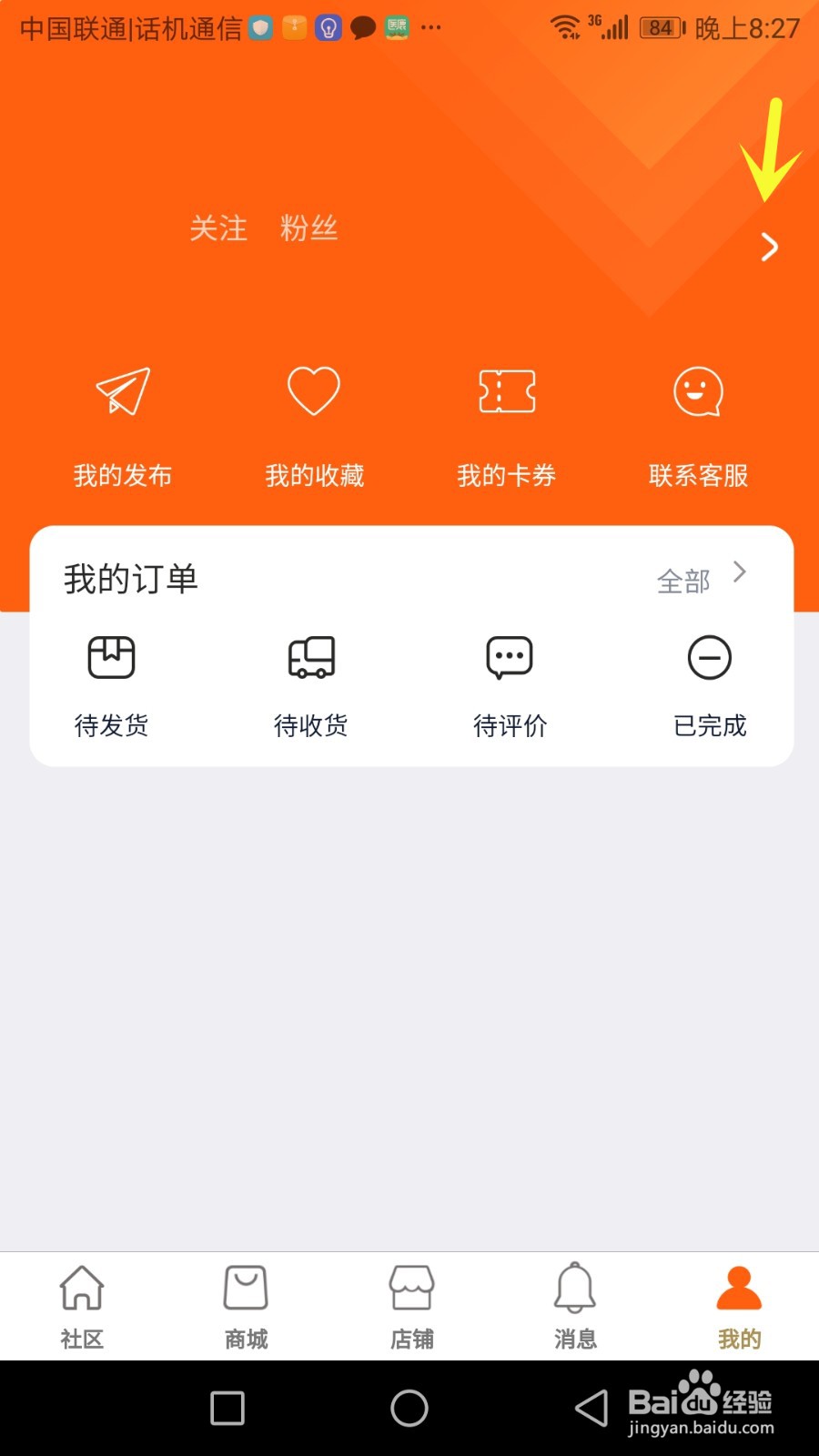This screenshot has width=819, height=1456.
Task: View 已完成 (Completed) orders icon
Action: pyautogui.click(x=710, y=682)
